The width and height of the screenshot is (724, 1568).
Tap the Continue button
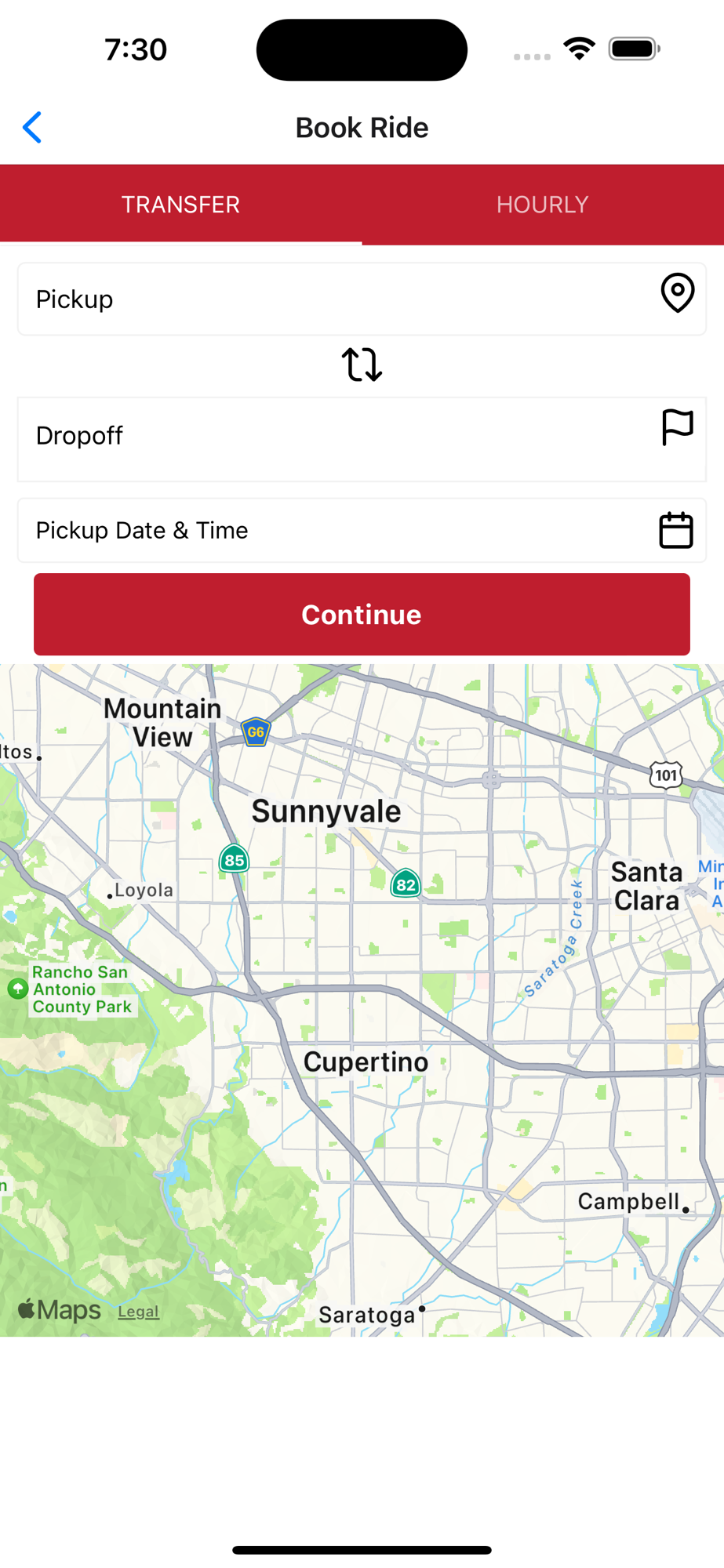tap(362, 615)
